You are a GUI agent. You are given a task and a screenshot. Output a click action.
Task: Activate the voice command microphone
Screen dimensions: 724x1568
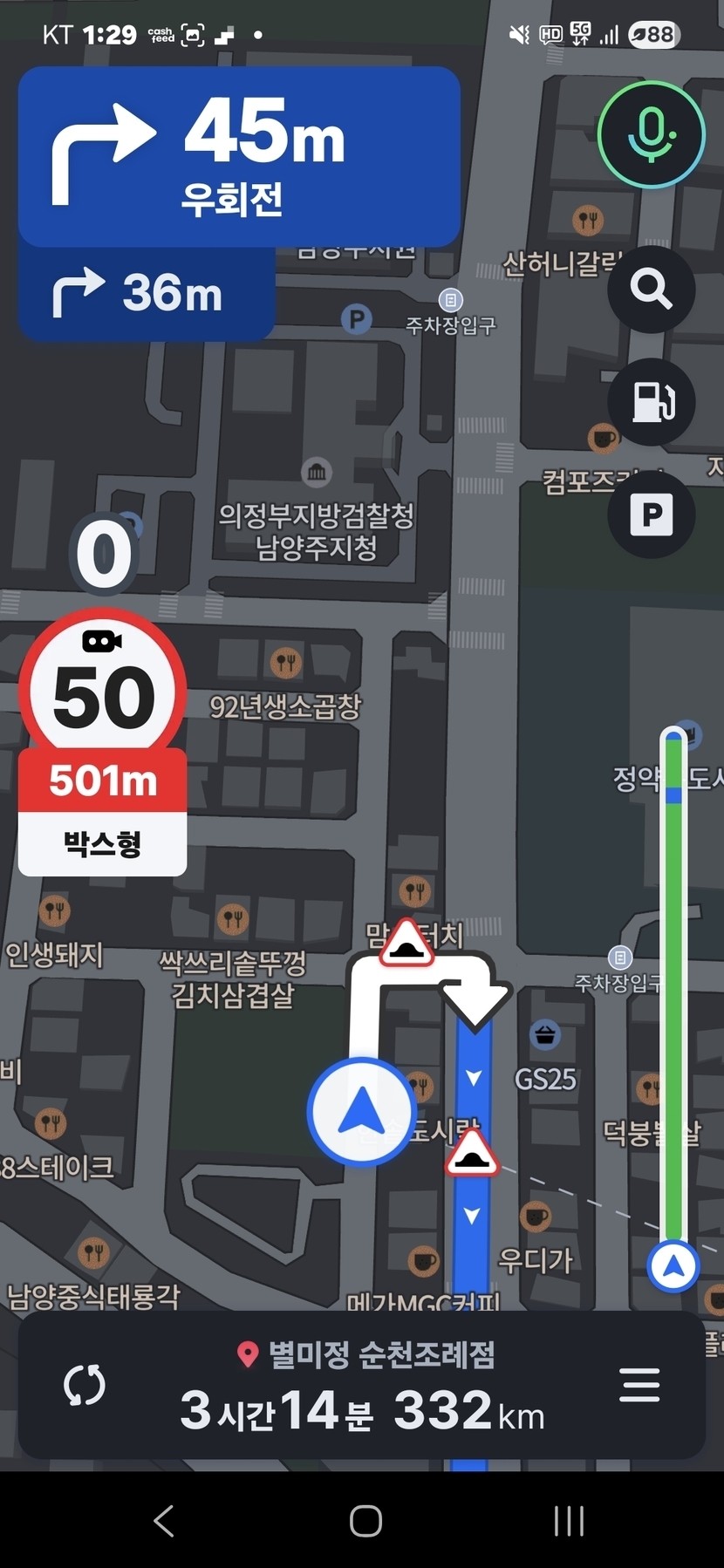pos(651,134)
